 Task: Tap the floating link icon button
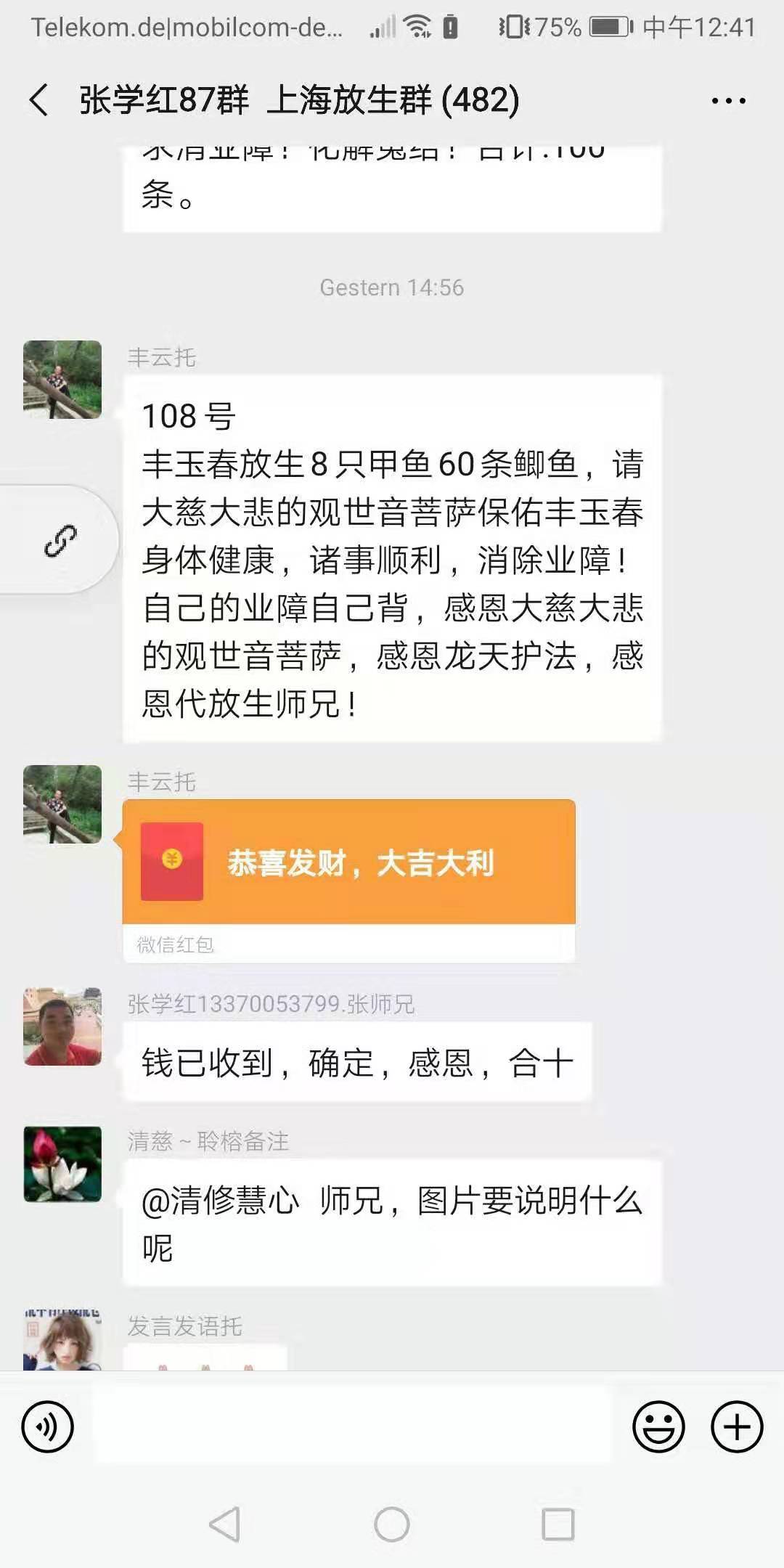click(x=60, y=540)
